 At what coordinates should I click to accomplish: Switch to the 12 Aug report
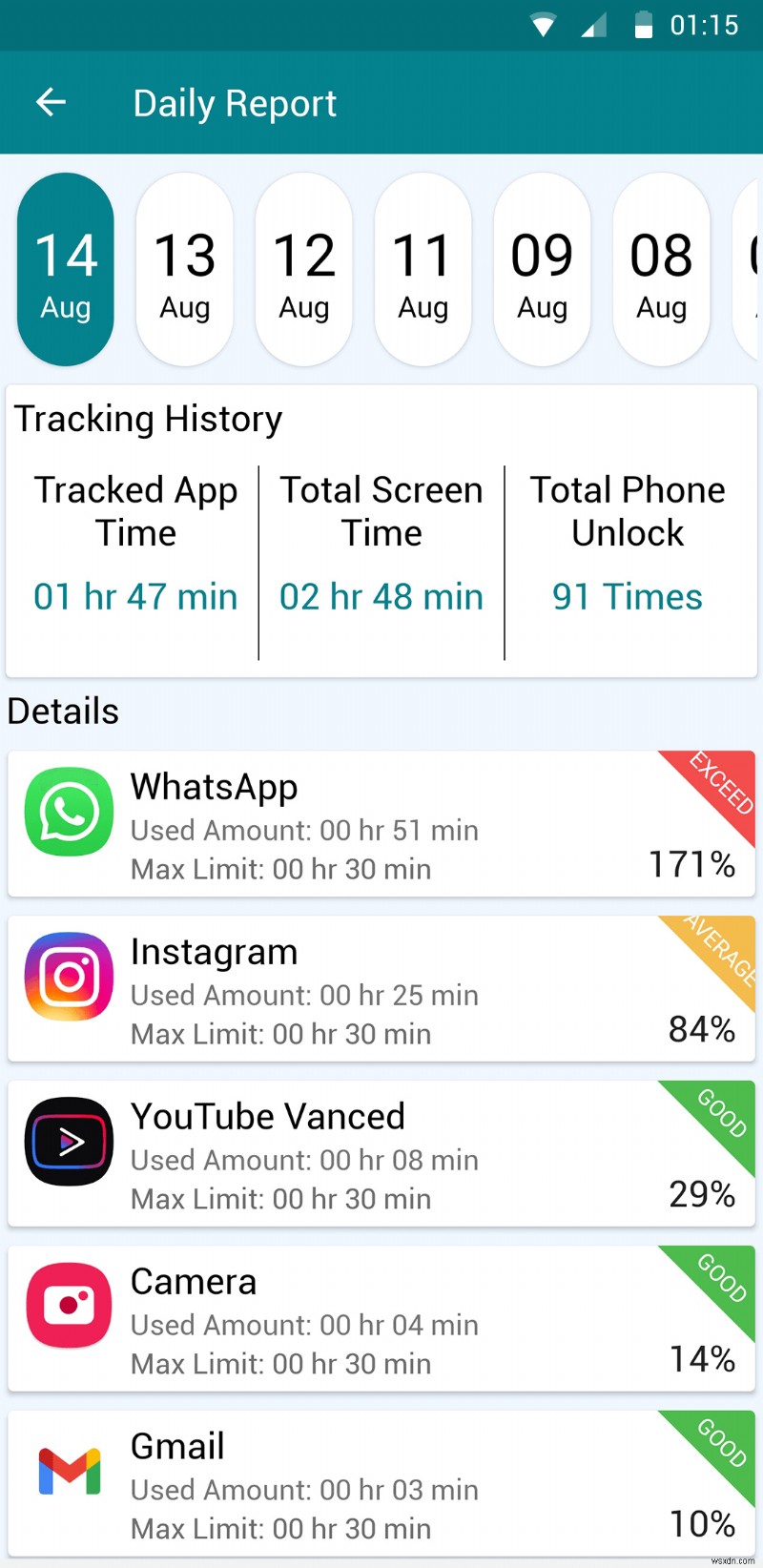coord(303,268)
